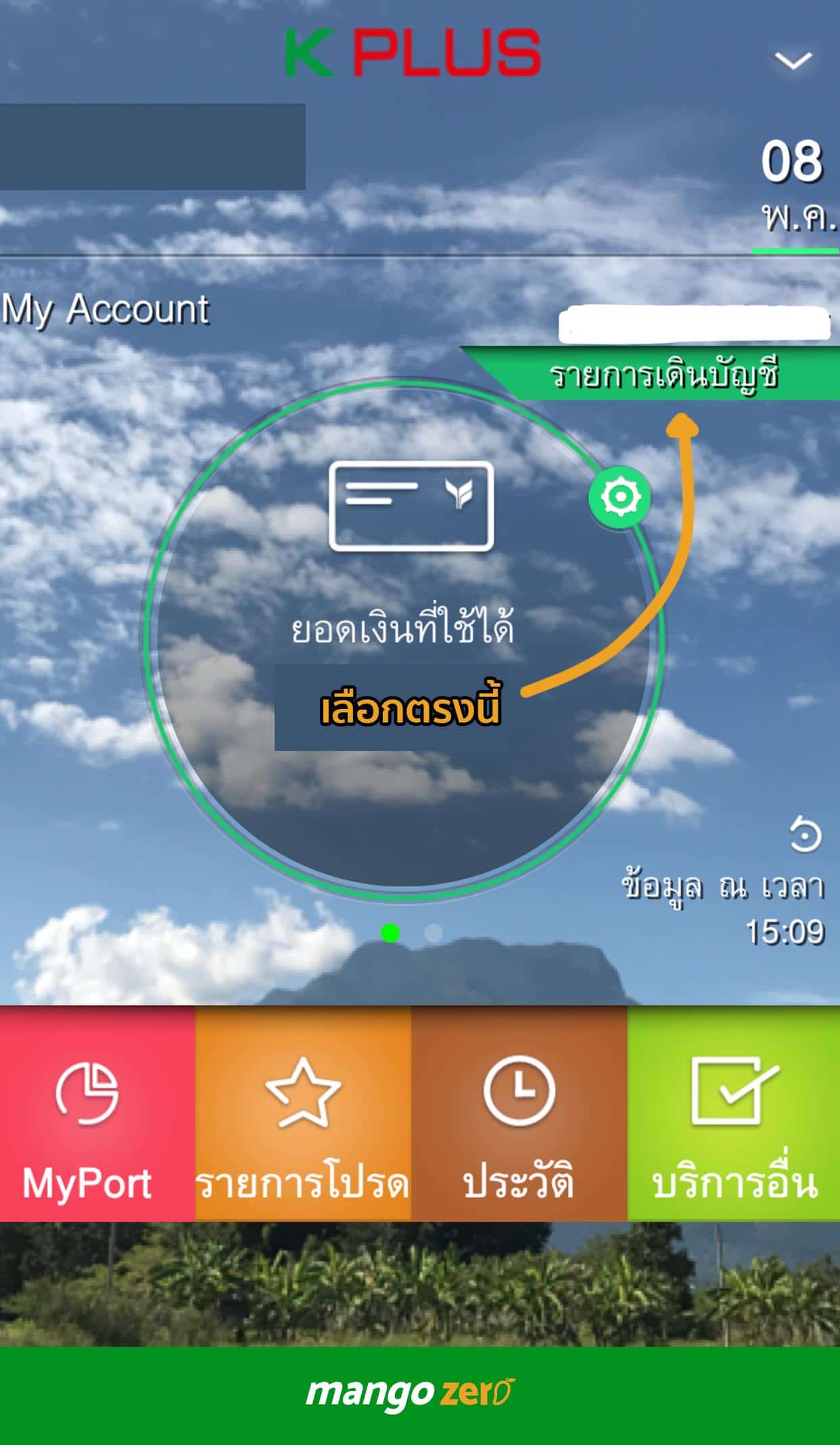
Task: Select the My Account header
Action: pos(105,310)
